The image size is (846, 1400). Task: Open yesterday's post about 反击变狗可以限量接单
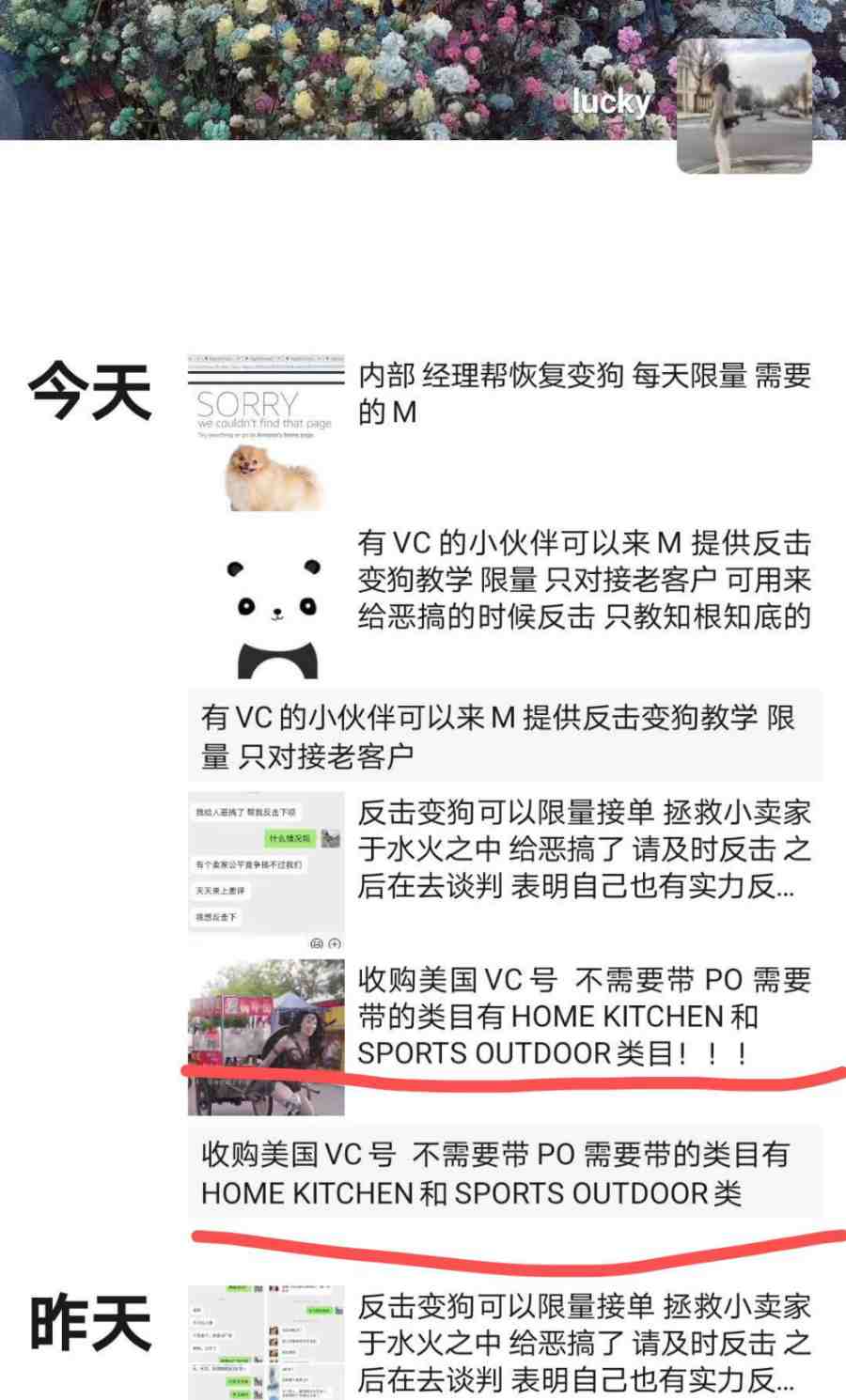click(267, 1342)
